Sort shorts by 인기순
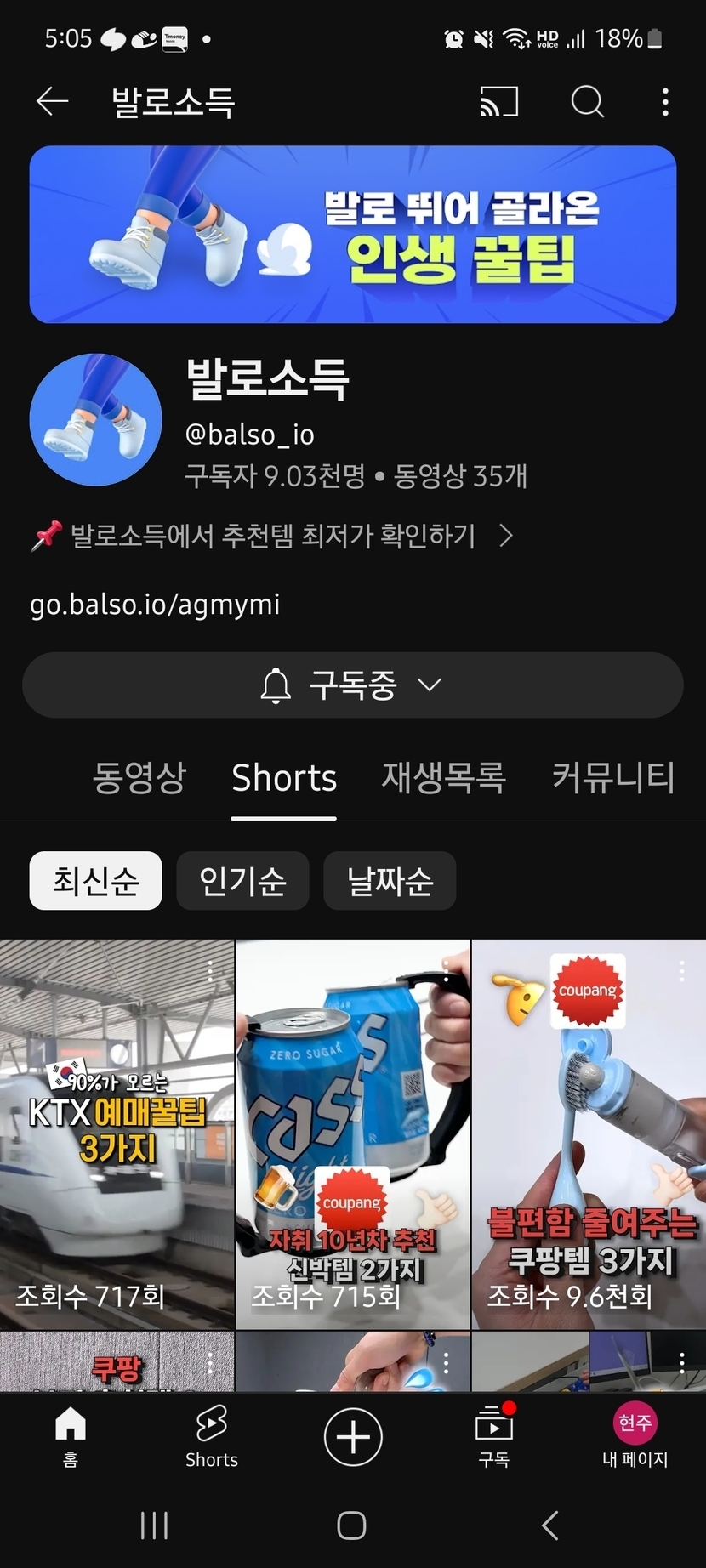The height and width of the screenshot is (1568, 706). (x=242, y=881)
